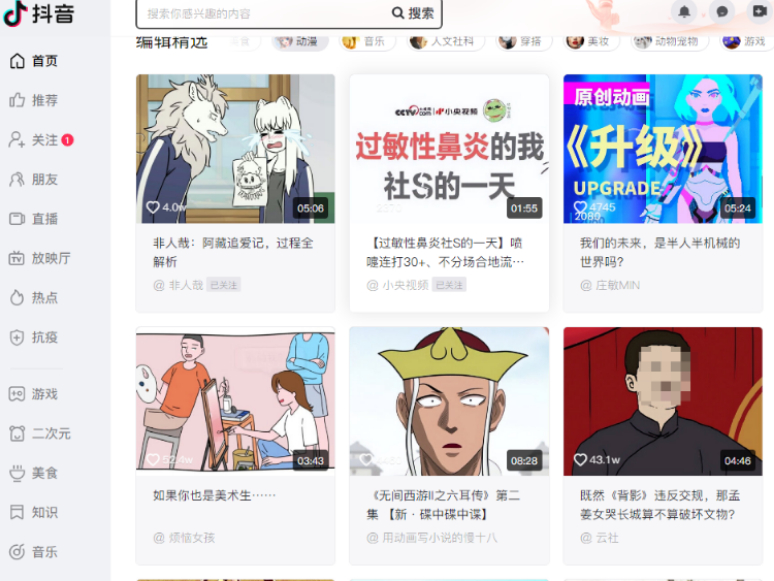Screen dimensions: 774x581
Task: Open author 小央视频 profile link
Action: point(403,285)
